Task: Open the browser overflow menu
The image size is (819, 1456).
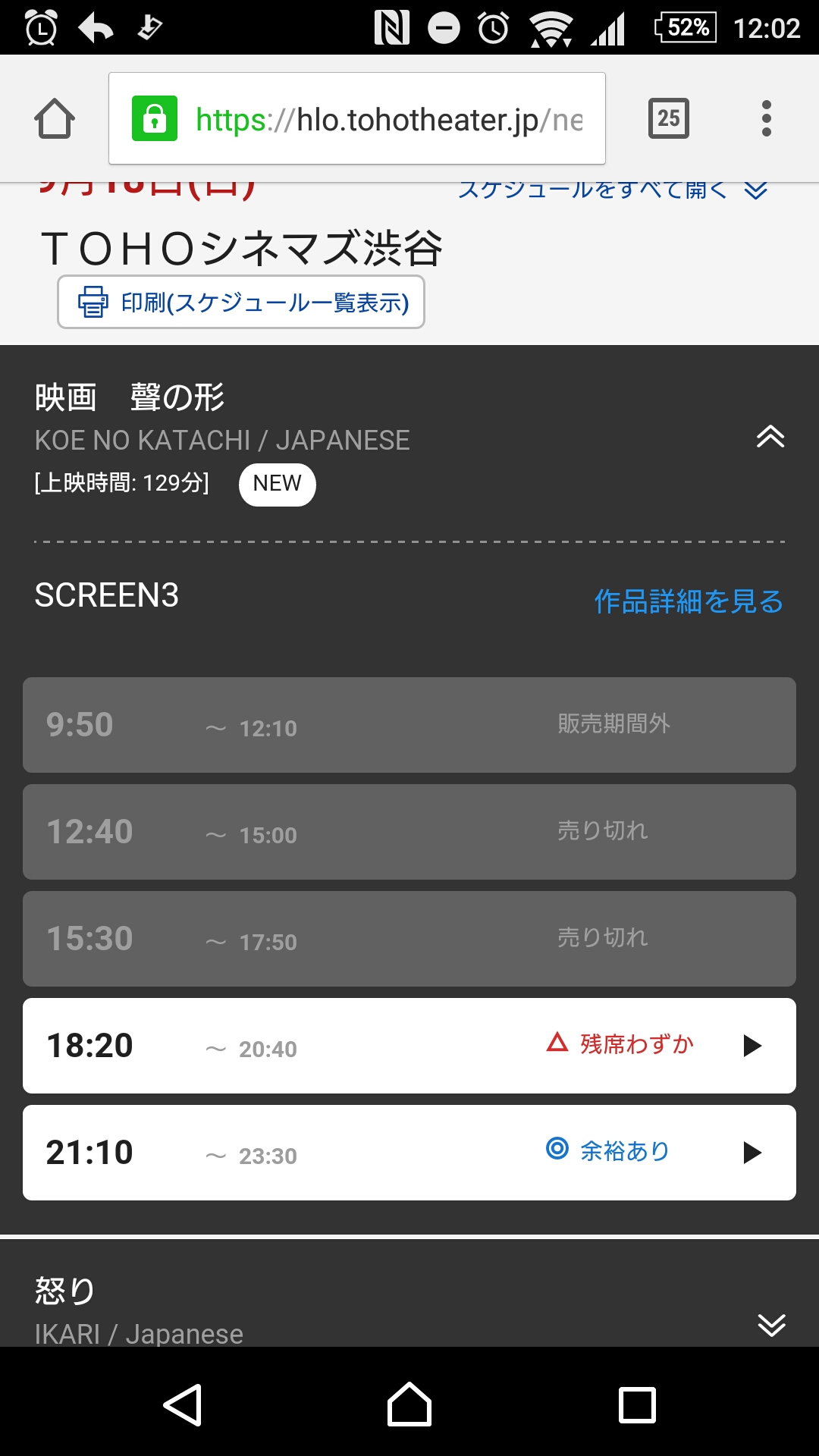Action: [x=766, y=119]
